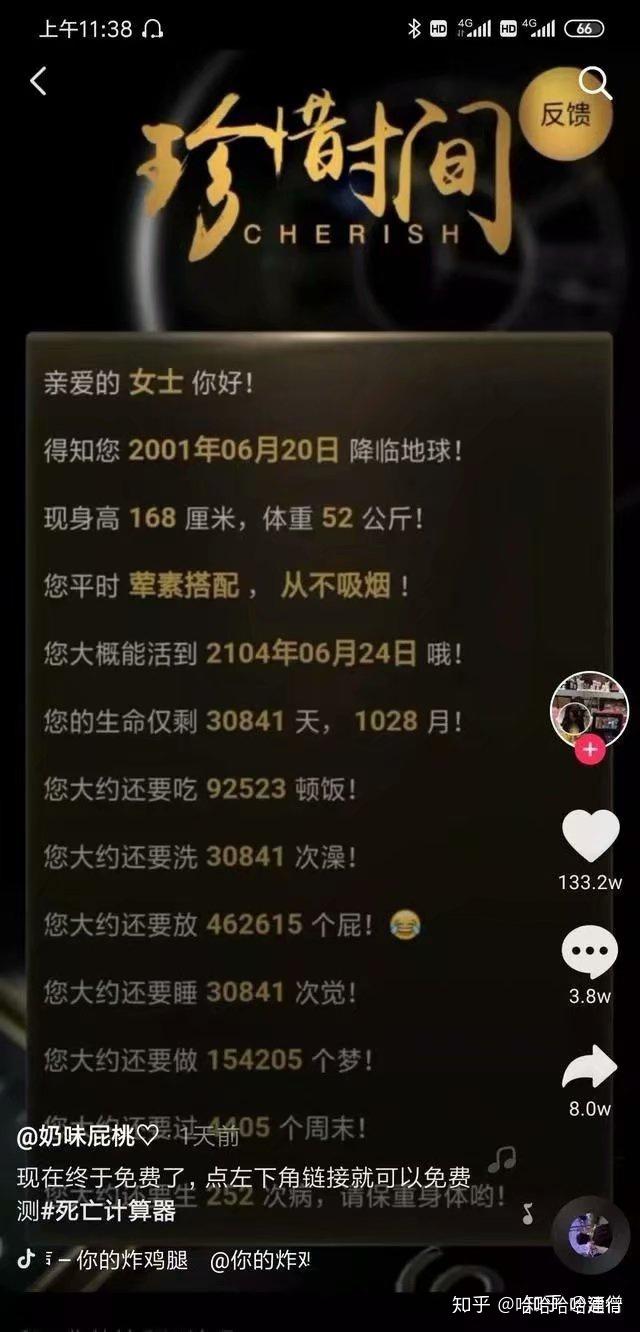This screenshot has width=640, height=1332.
Task: Open the spinning music disc
Action: coord(590,1234)
